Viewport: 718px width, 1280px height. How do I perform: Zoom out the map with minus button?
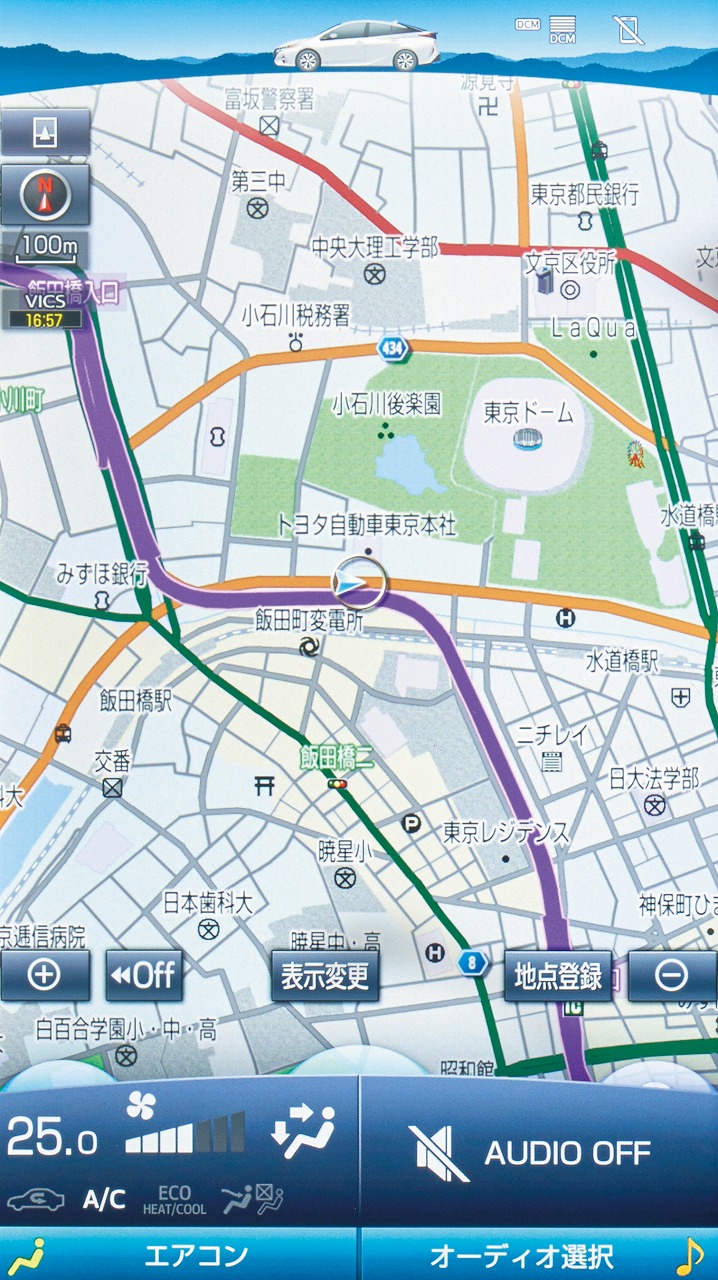[x=672, y=975]
